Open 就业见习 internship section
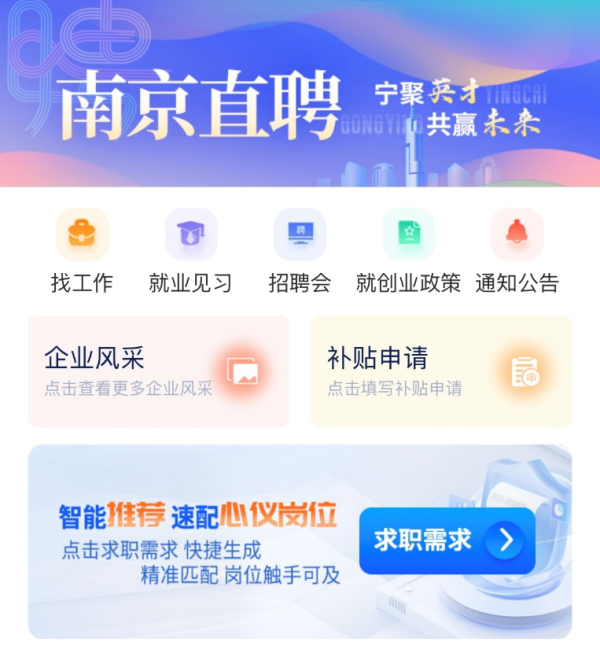 click(190, 250)
